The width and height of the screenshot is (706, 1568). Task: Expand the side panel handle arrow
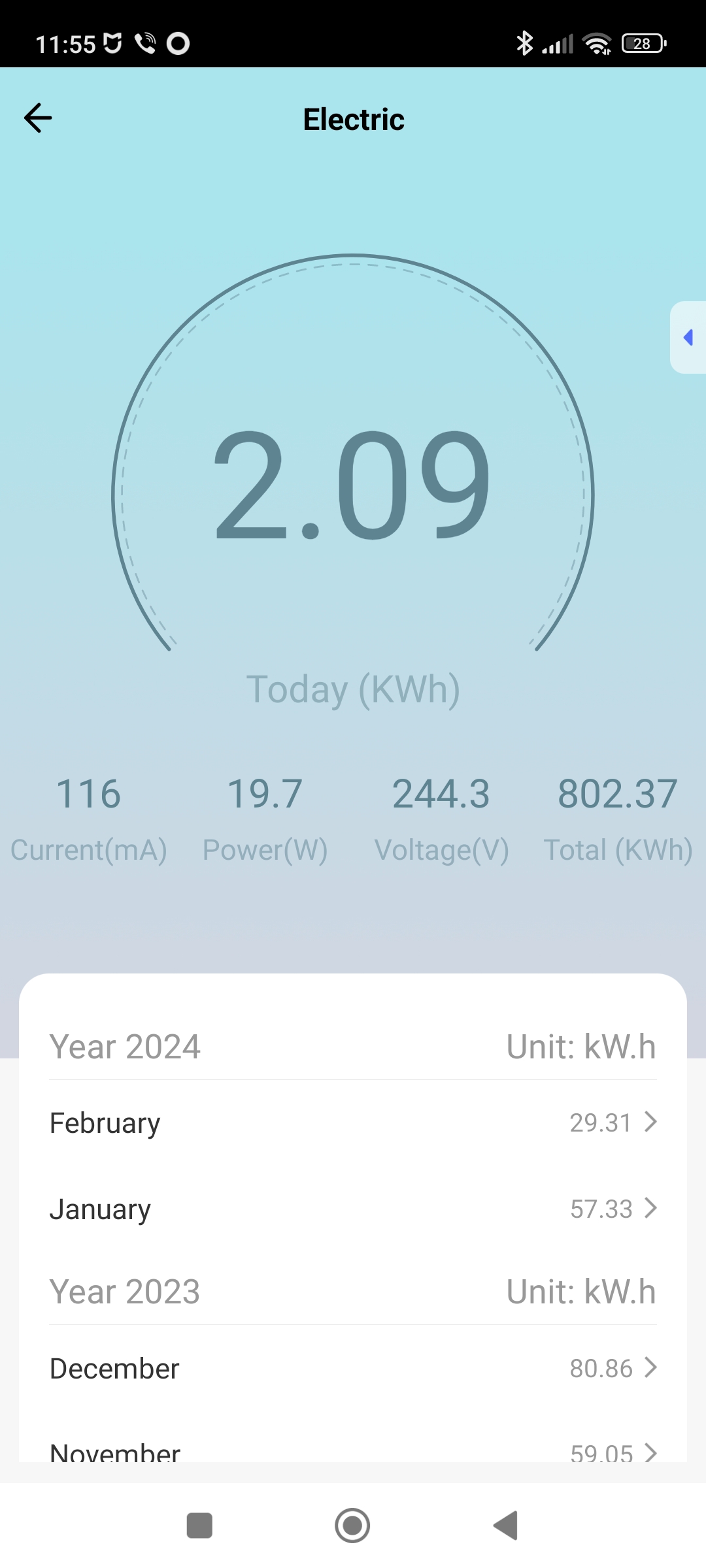688,337
